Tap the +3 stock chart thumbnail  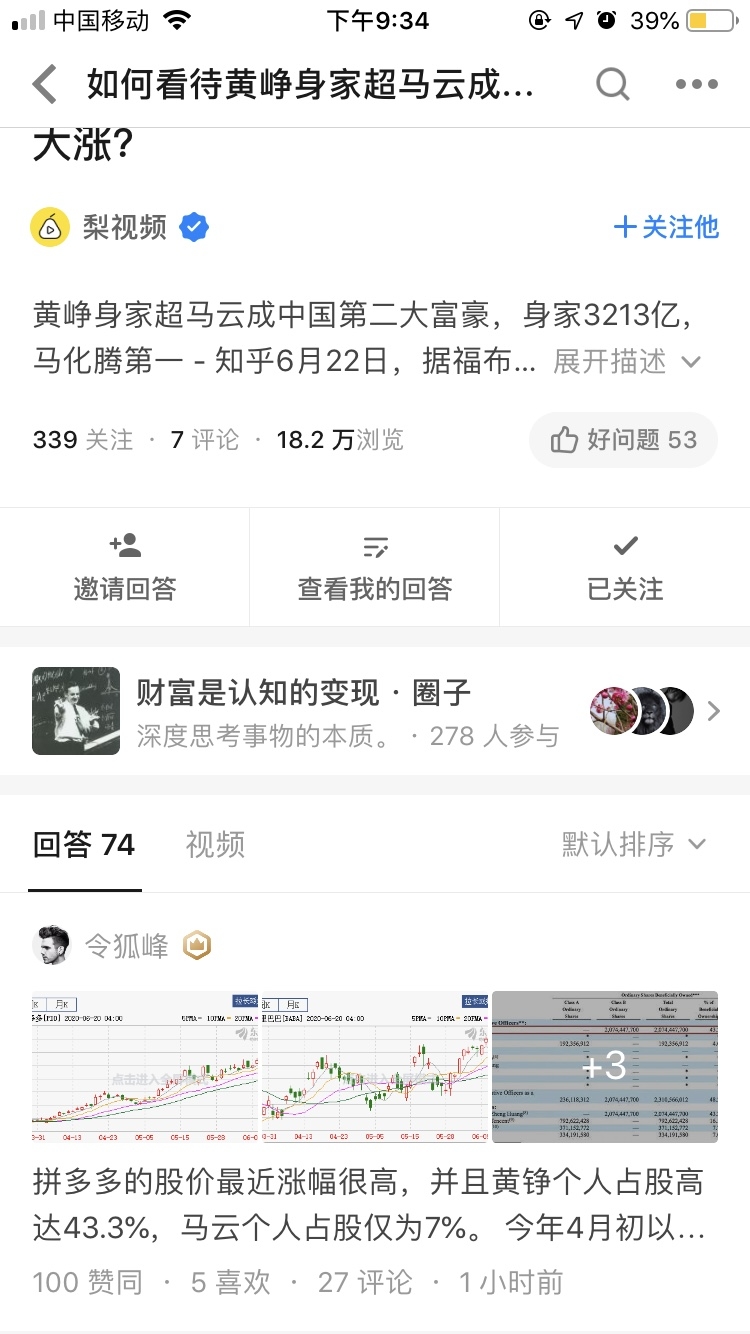(x=604, y=1067)
